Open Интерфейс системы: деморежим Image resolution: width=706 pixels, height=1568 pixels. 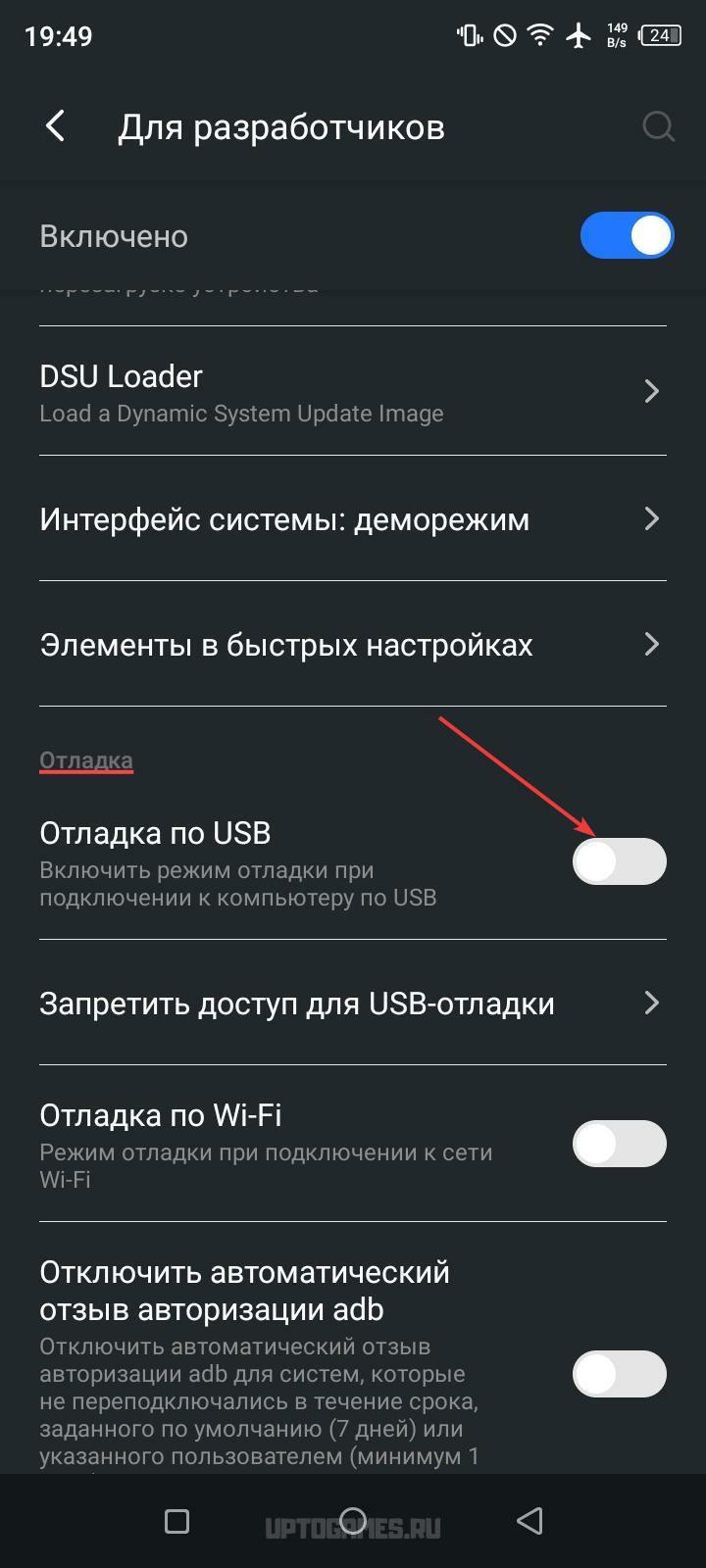(353, 518)
